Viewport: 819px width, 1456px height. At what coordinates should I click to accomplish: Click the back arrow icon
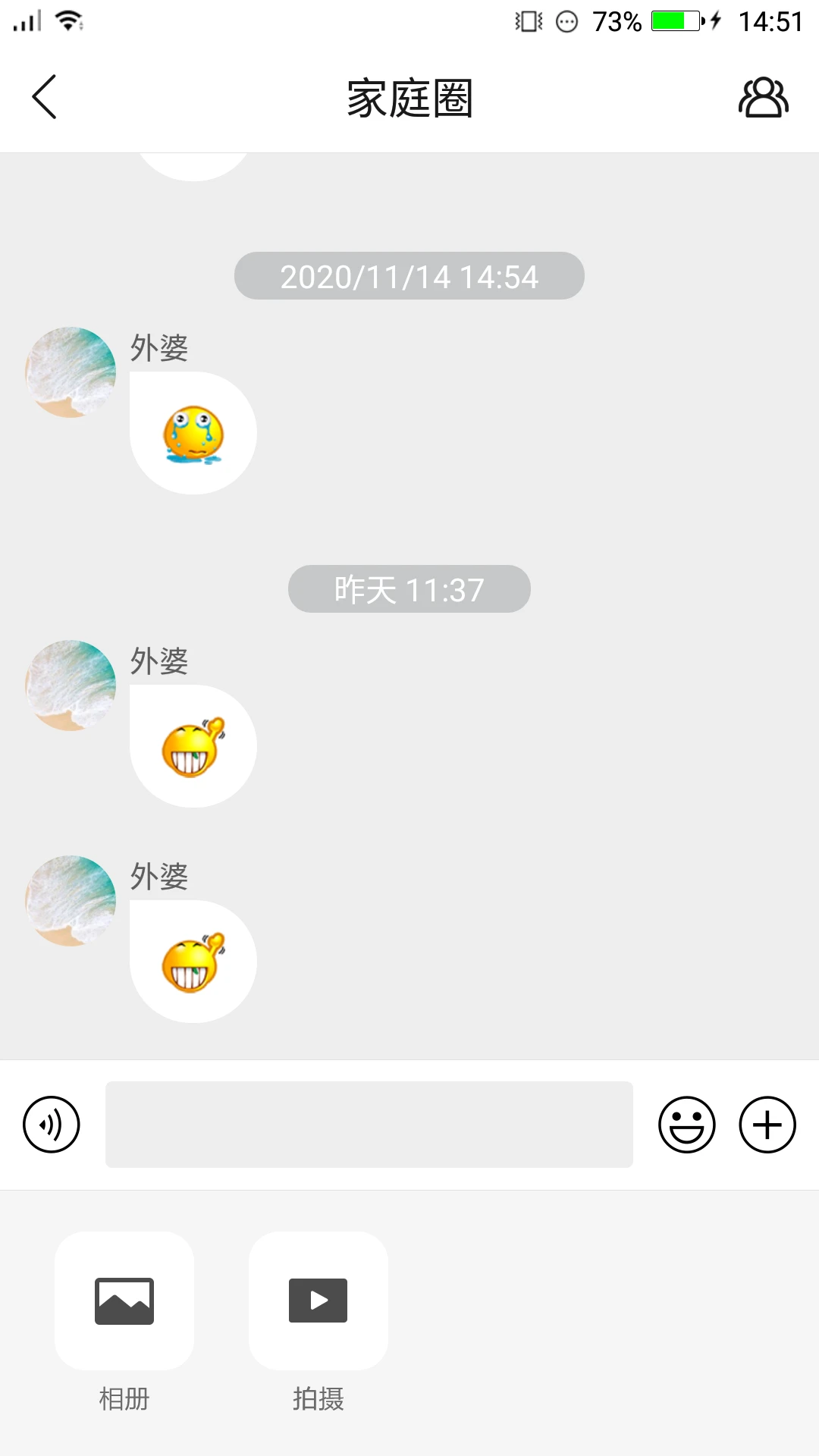click(43, 97)
